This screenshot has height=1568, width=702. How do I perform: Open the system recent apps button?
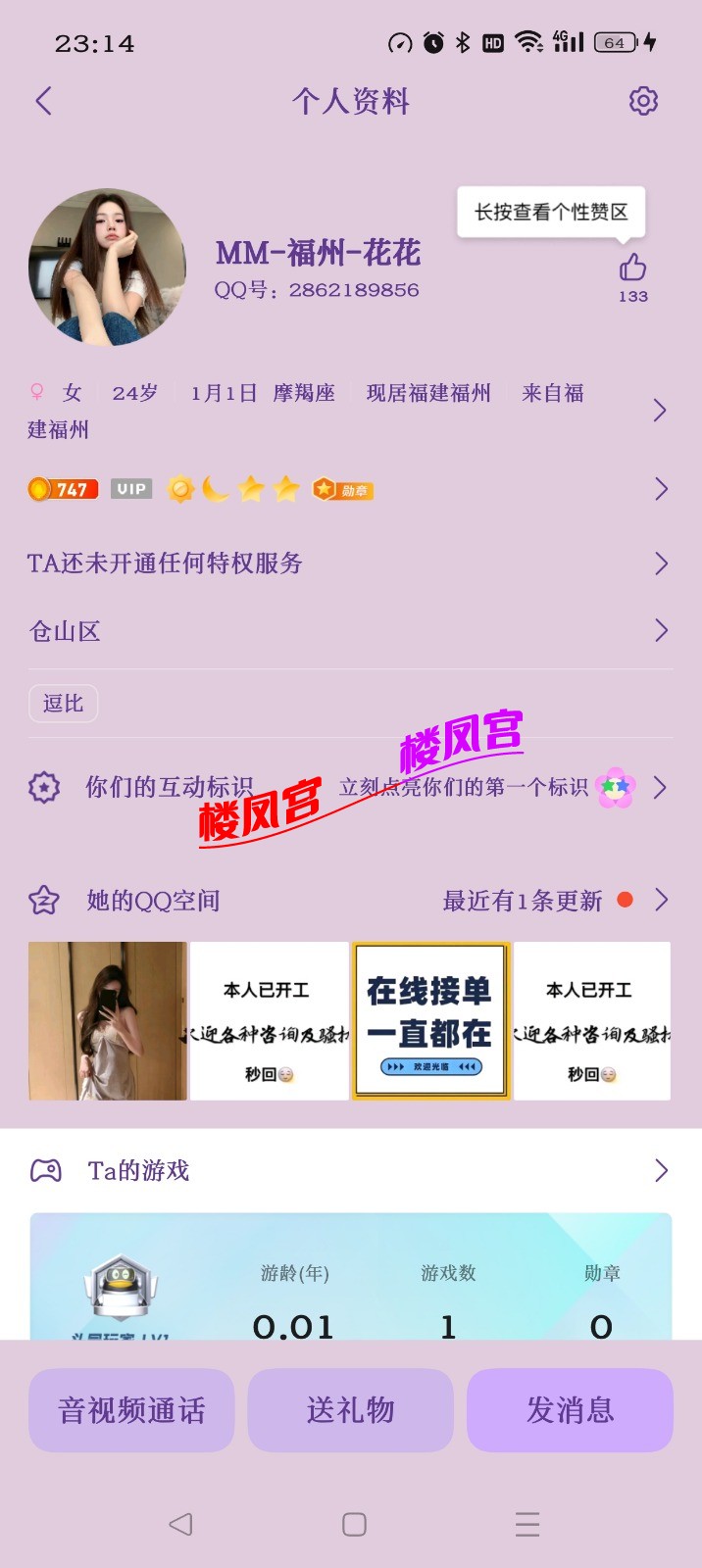click(x=527, y=1524)
